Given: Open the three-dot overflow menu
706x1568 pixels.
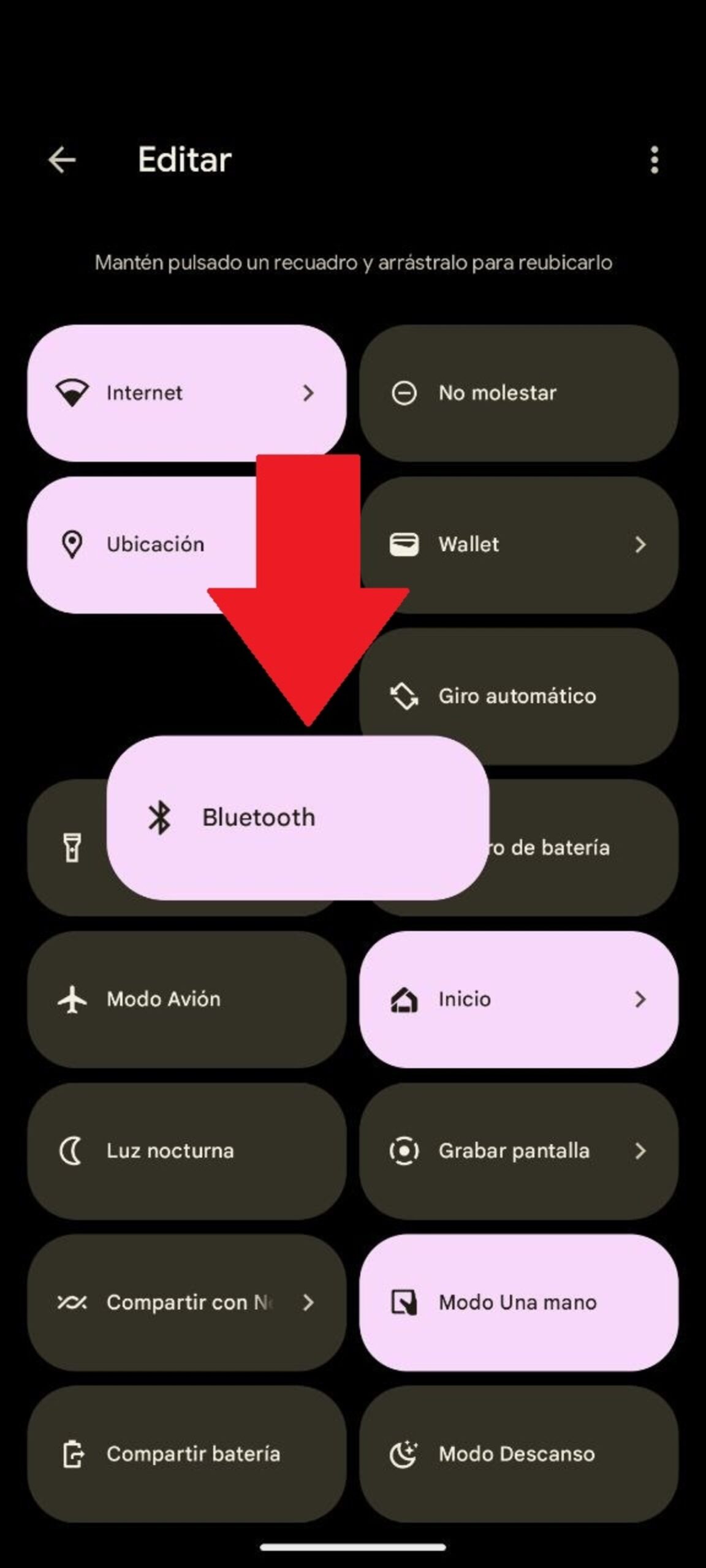Looking at the screenshot, I should [655, 160].
